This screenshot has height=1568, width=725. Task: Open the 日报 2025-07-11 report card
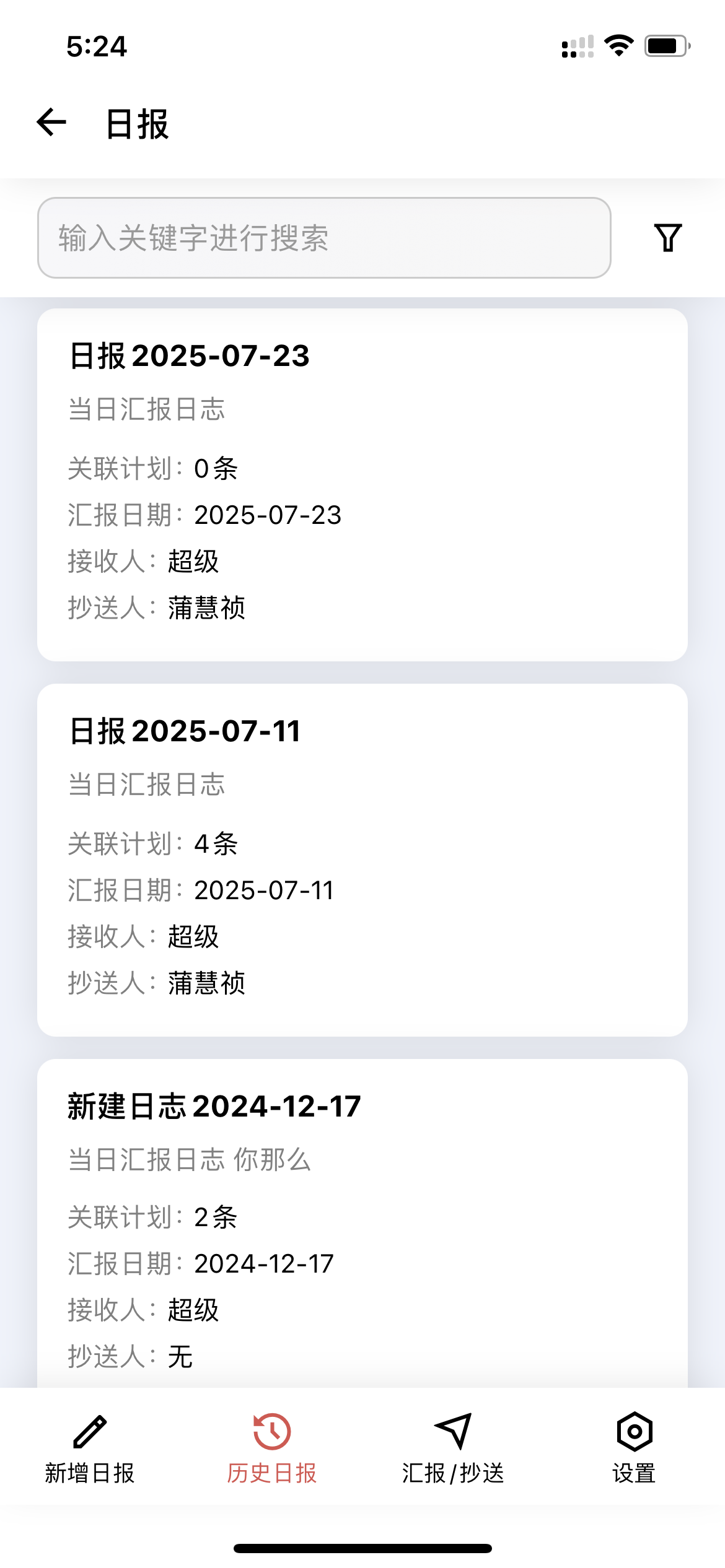362,861
